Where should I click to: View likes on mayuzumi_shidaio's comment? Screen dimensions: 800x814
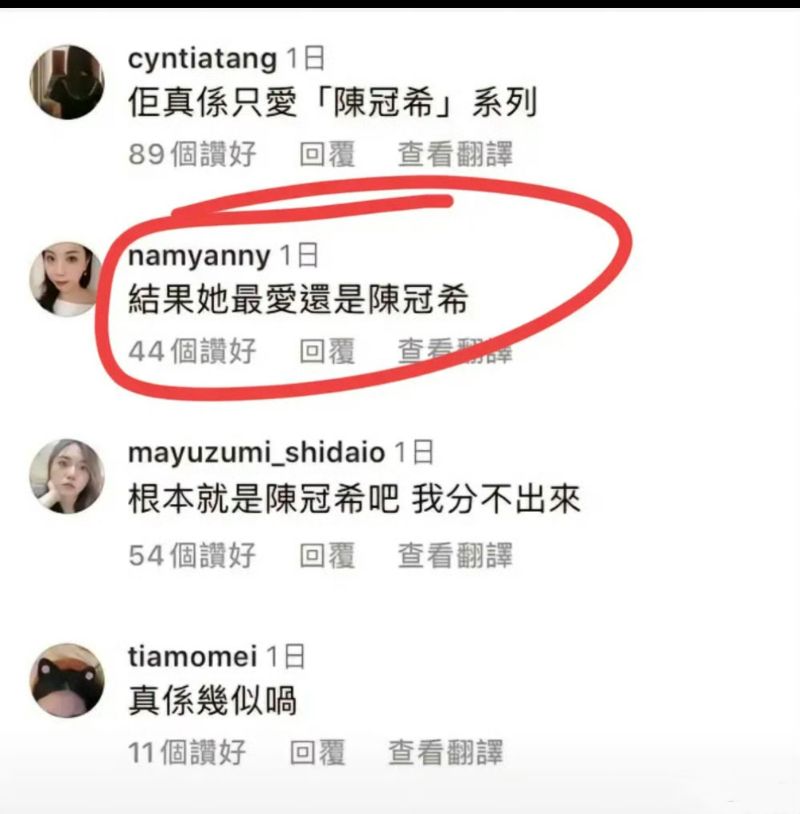pos(192,555)
